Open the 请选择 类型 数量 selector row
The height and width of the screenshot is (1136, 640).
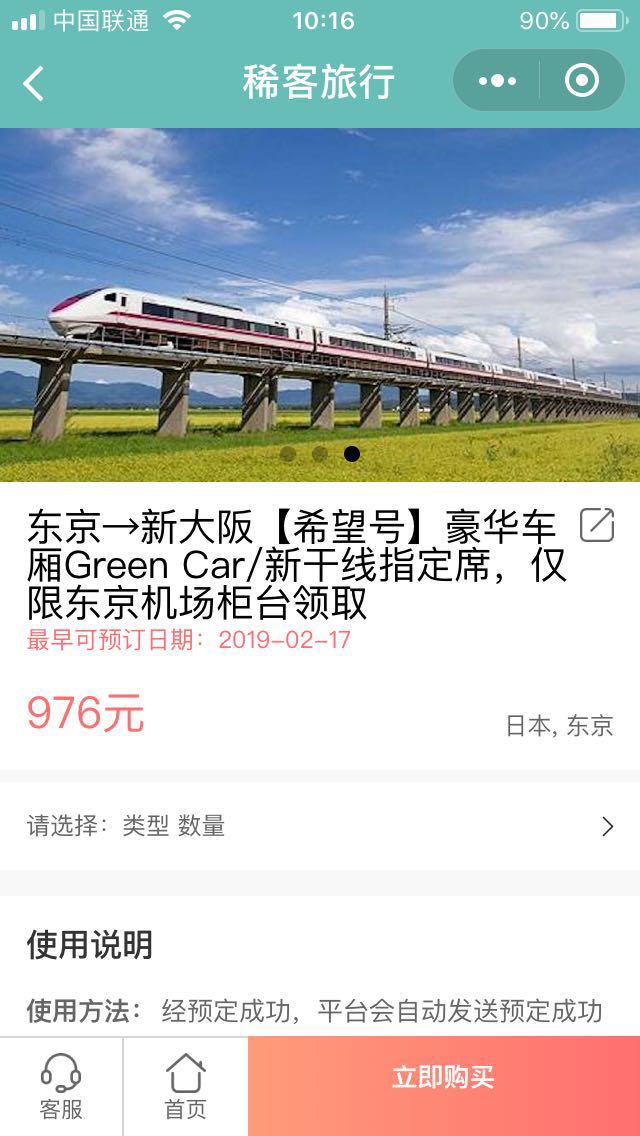coord(320,826)
